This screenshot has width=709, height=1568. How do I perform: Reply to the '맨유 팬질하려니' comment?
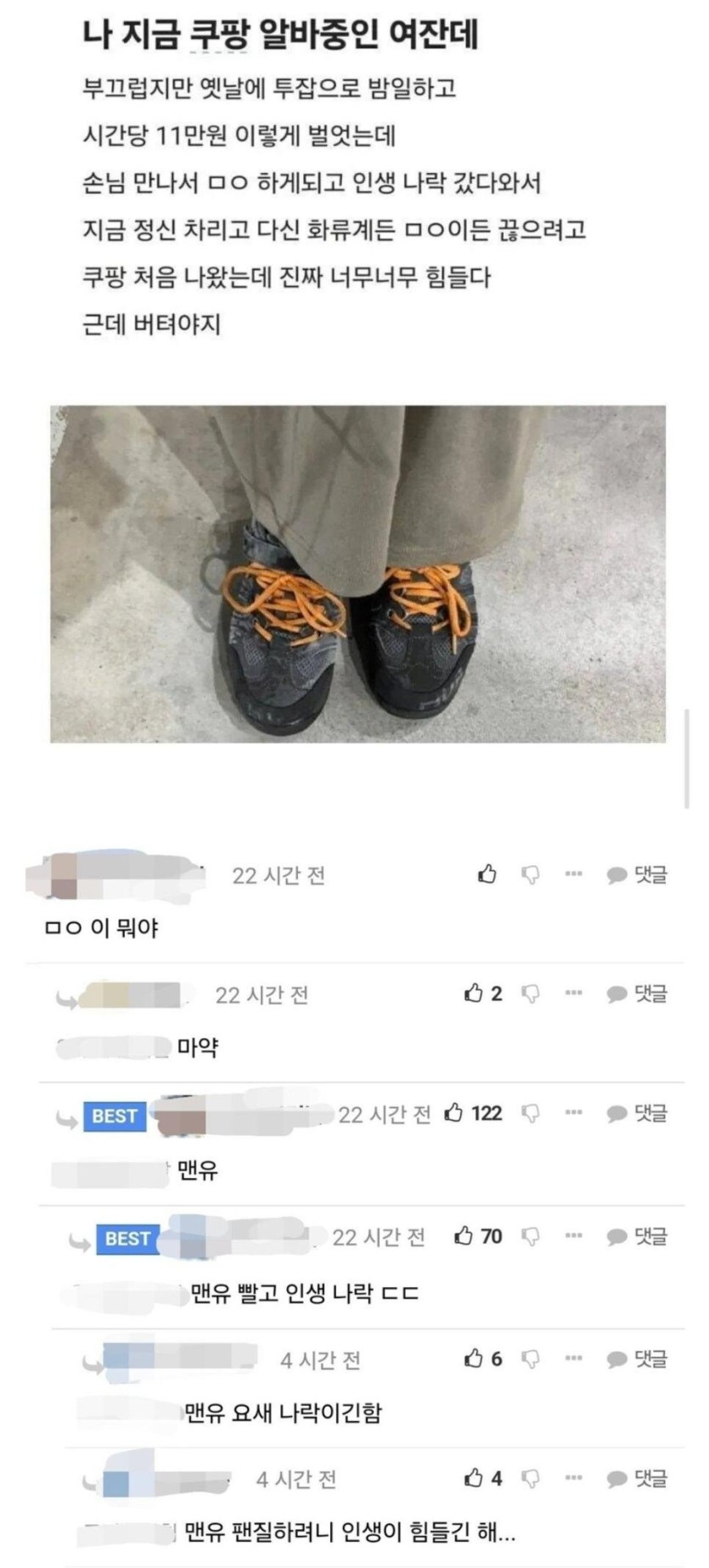637,1480
